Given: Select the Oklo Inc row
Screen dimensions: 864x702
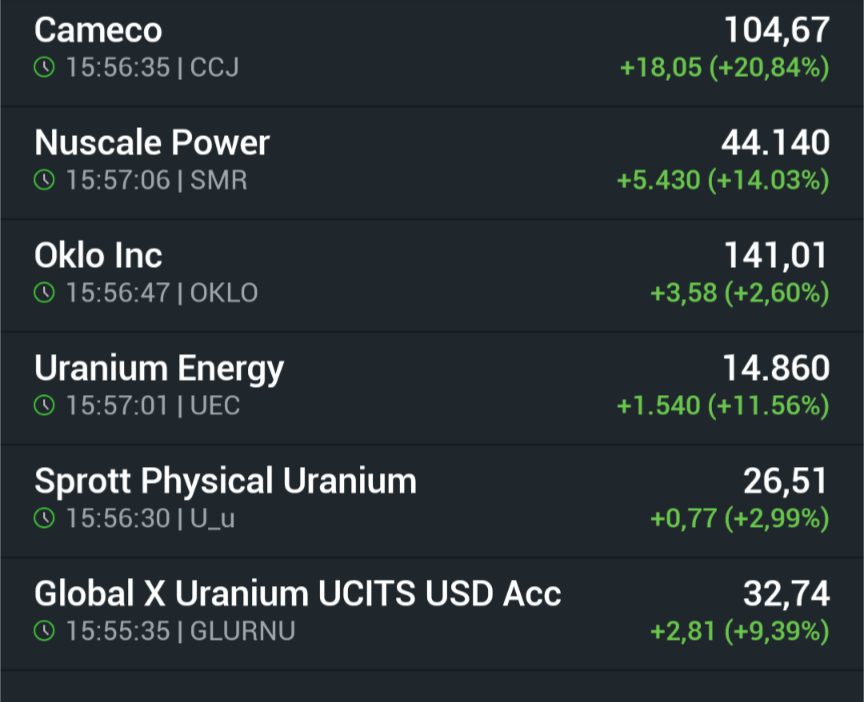Looking at the screenshot, I should 430,274.
